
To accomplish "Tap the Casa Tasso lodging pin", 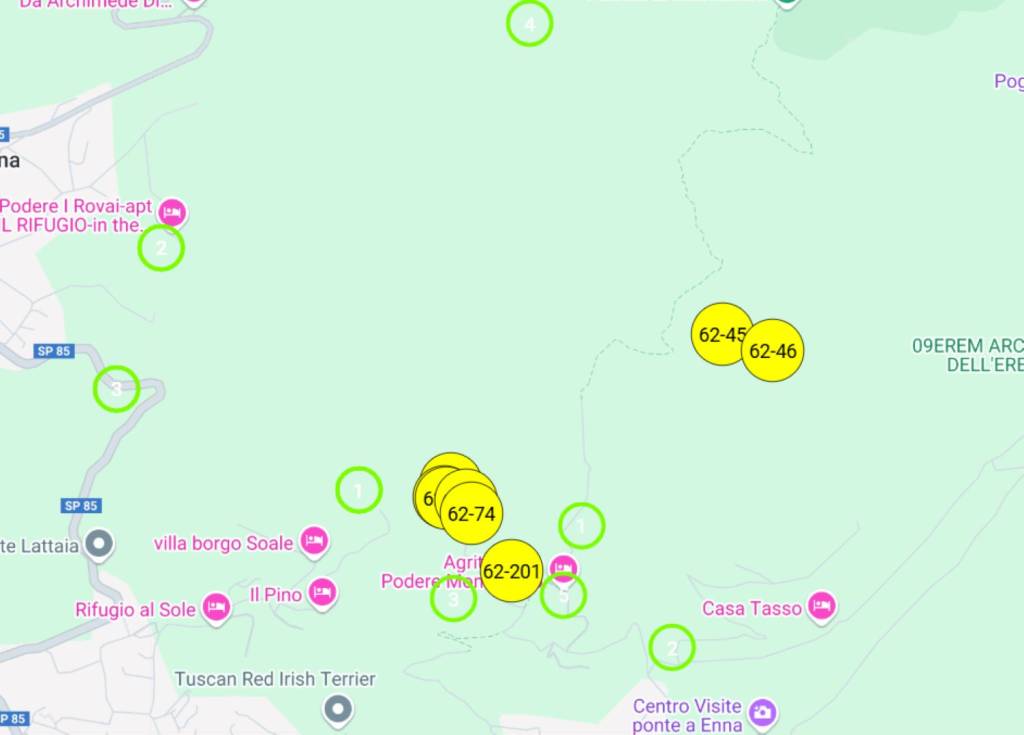I will click(821, 606).
